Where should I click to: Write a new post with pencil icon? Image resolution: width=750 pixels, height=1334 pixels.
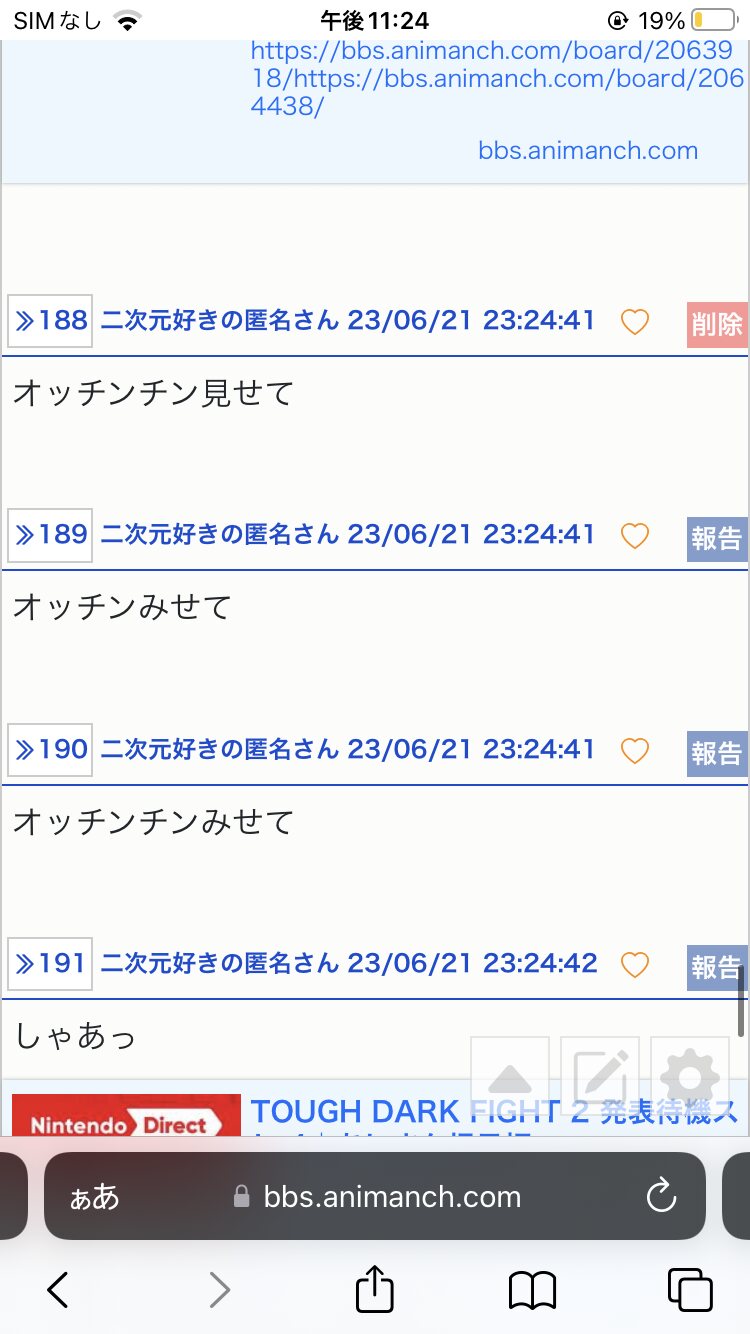point(600,1076)
